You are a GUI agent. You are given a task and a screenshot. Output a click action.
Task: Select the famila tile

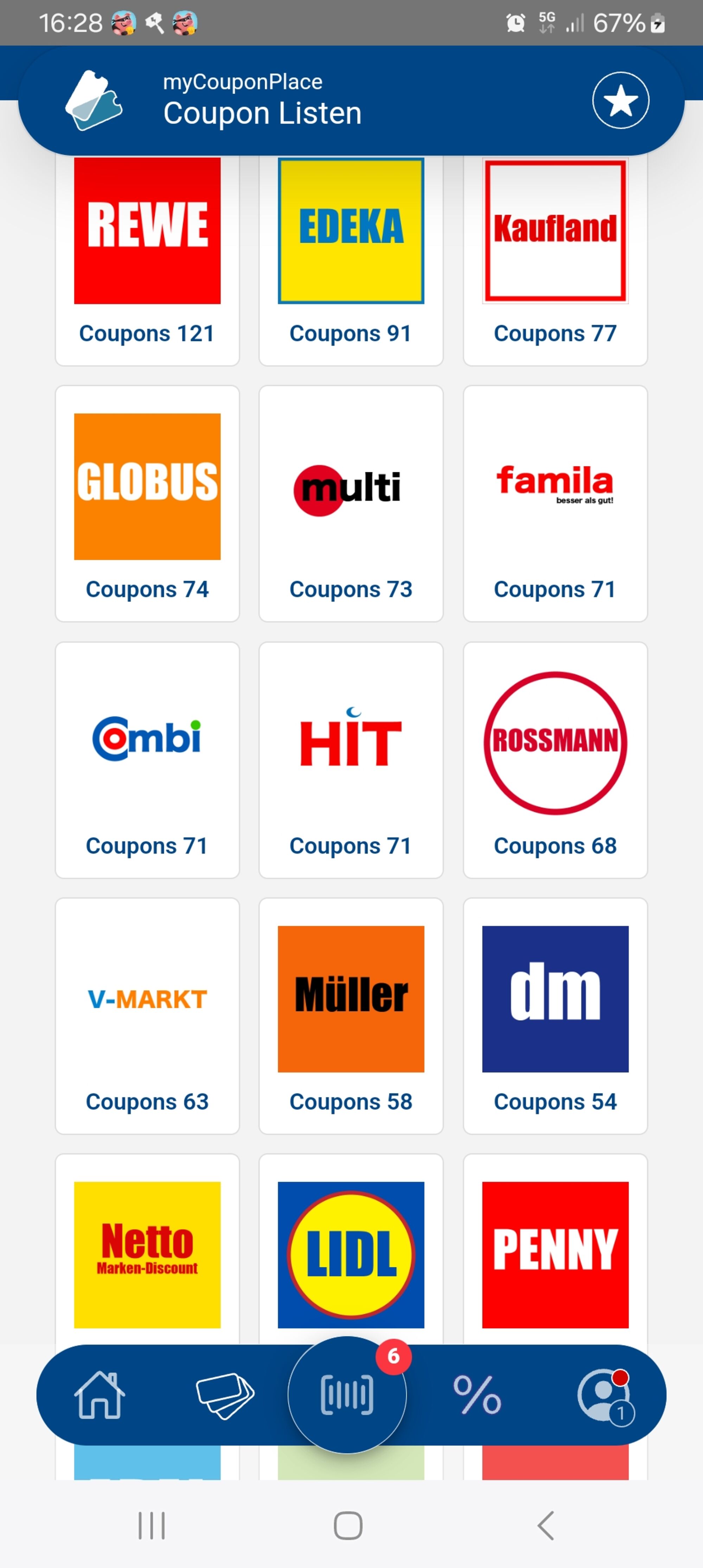(x=555, y=504)
